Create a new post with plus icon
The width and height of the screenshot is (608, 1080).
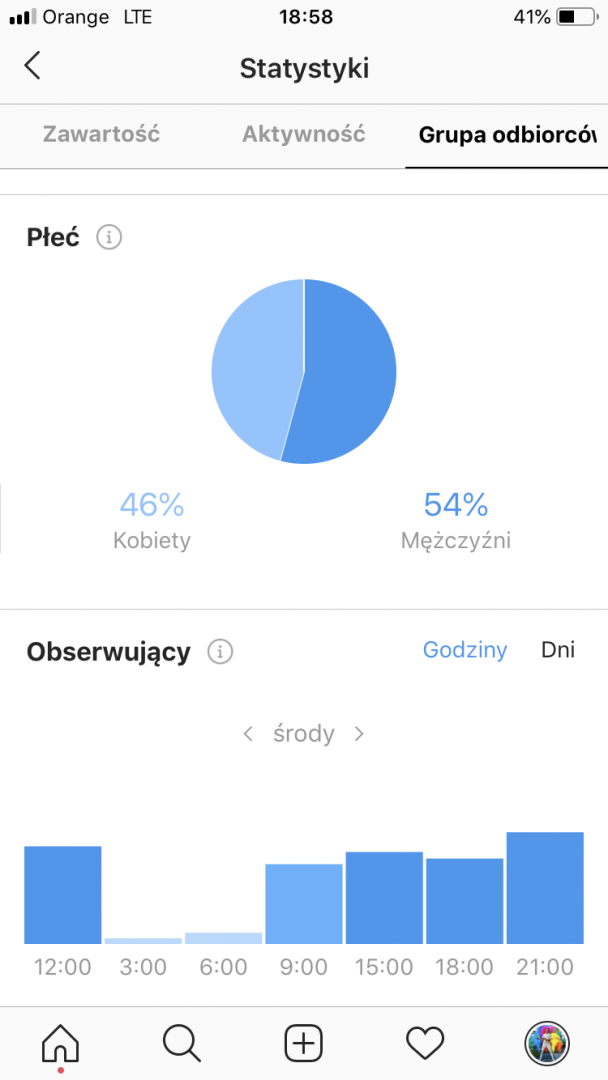click(x=303, y=1044)
